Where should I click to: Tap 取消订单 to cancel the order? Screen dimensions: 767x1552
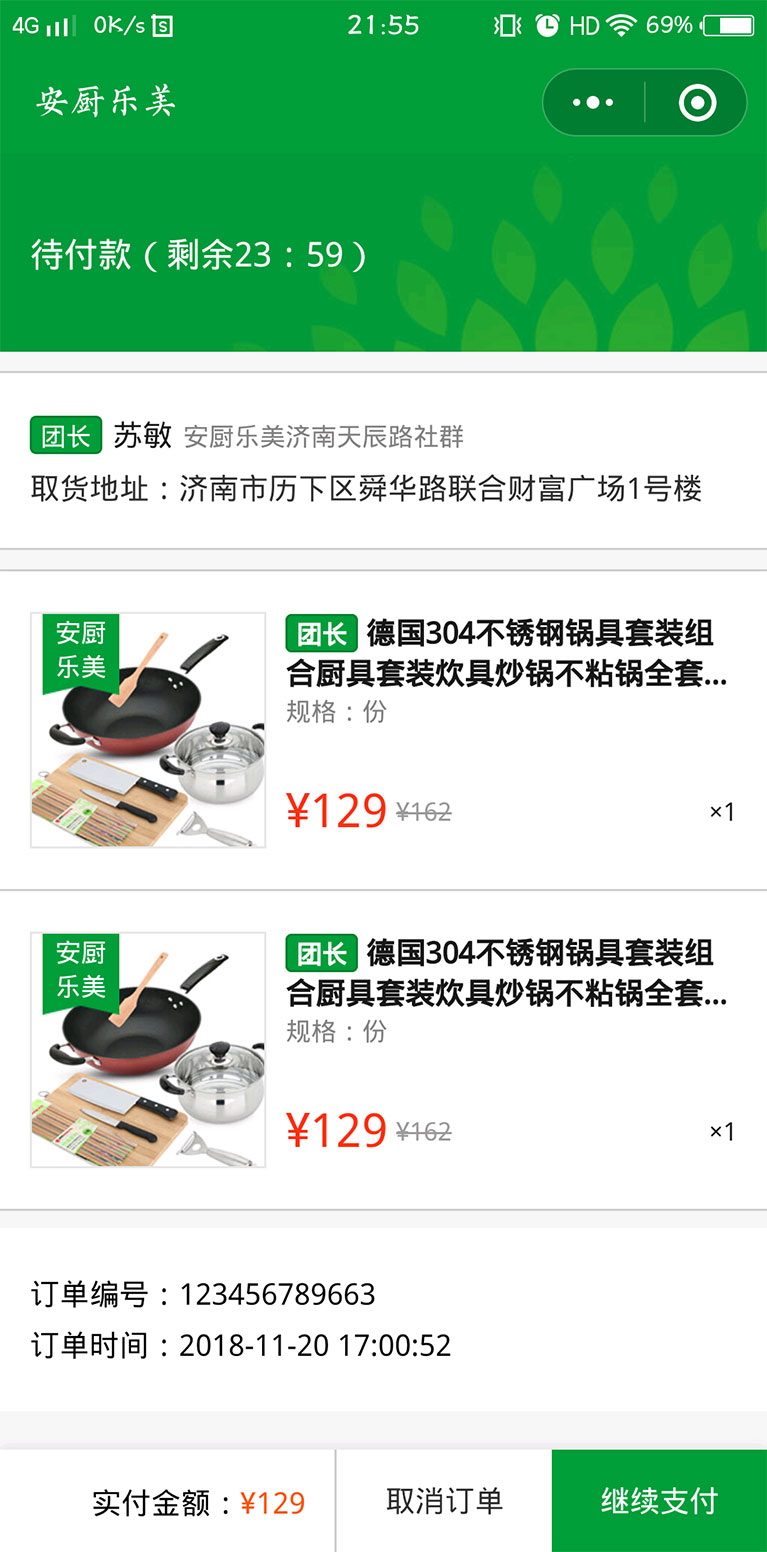[444, 1501]
